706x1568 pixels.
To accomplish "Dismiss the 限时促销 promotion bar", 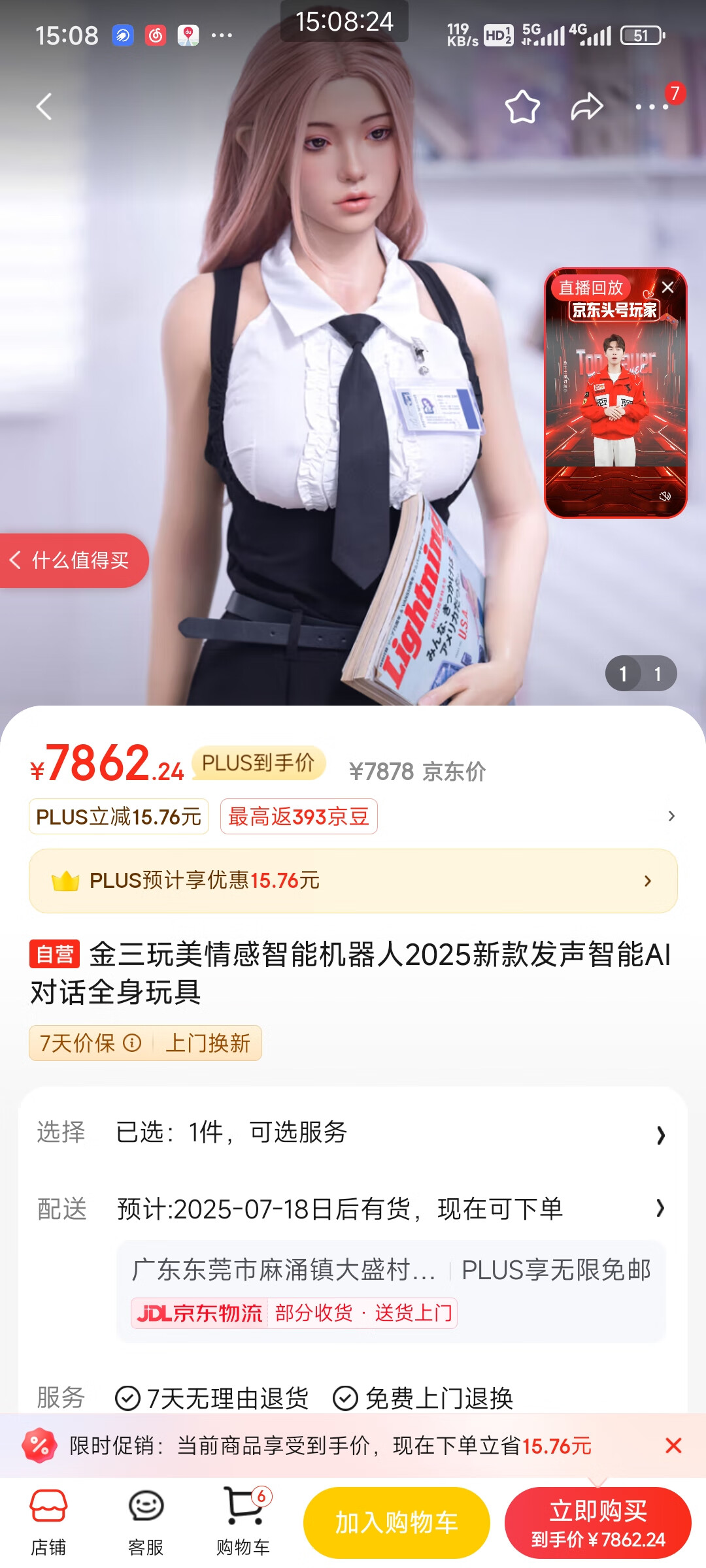I will [x=673, y=1446].
